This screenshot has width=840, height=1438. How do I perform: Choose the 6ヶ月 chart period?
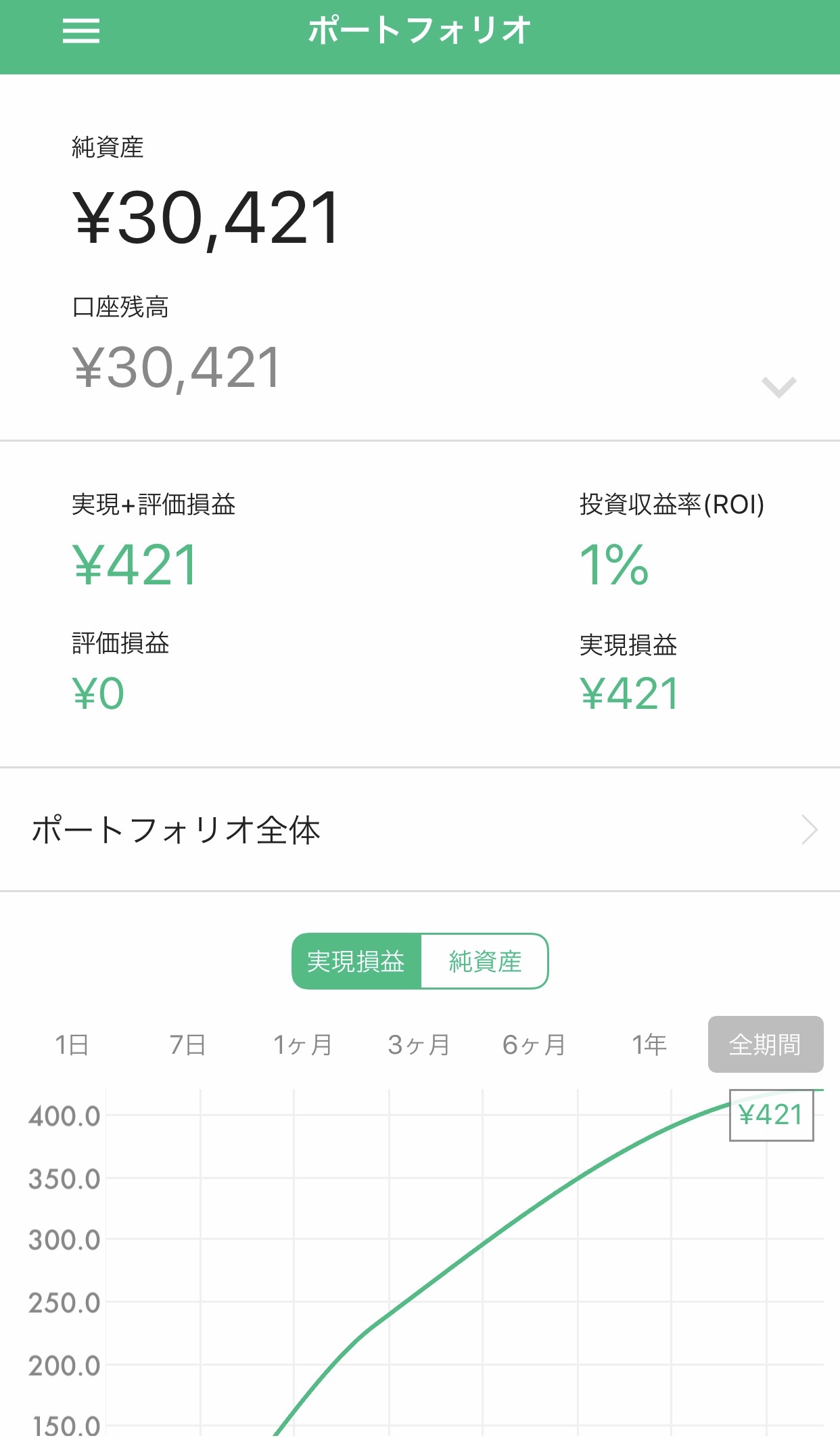point(534,1045)
